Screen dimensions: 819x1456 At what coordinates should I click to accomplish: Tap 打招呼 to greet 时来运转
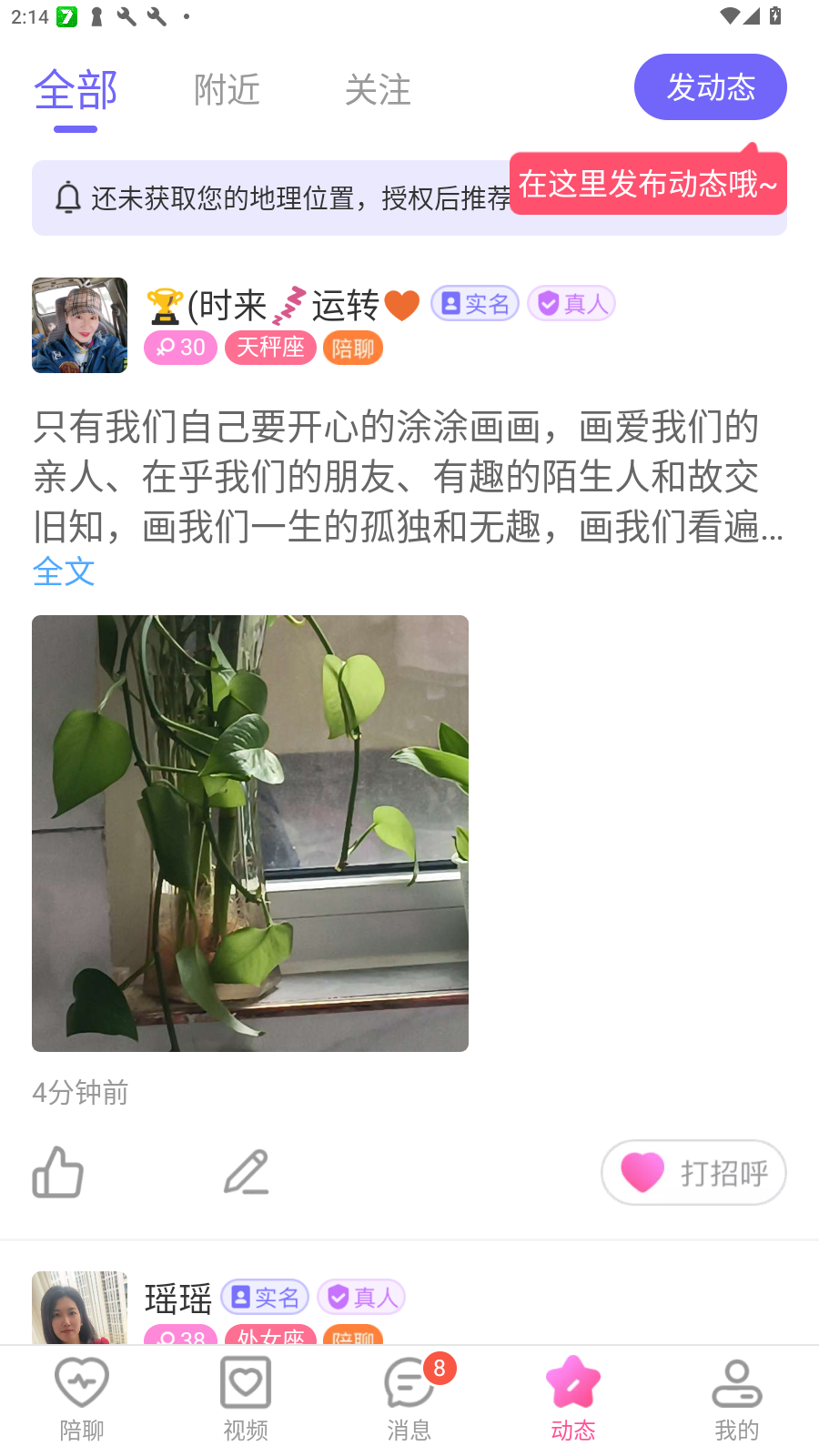(x=693, y=1172)
